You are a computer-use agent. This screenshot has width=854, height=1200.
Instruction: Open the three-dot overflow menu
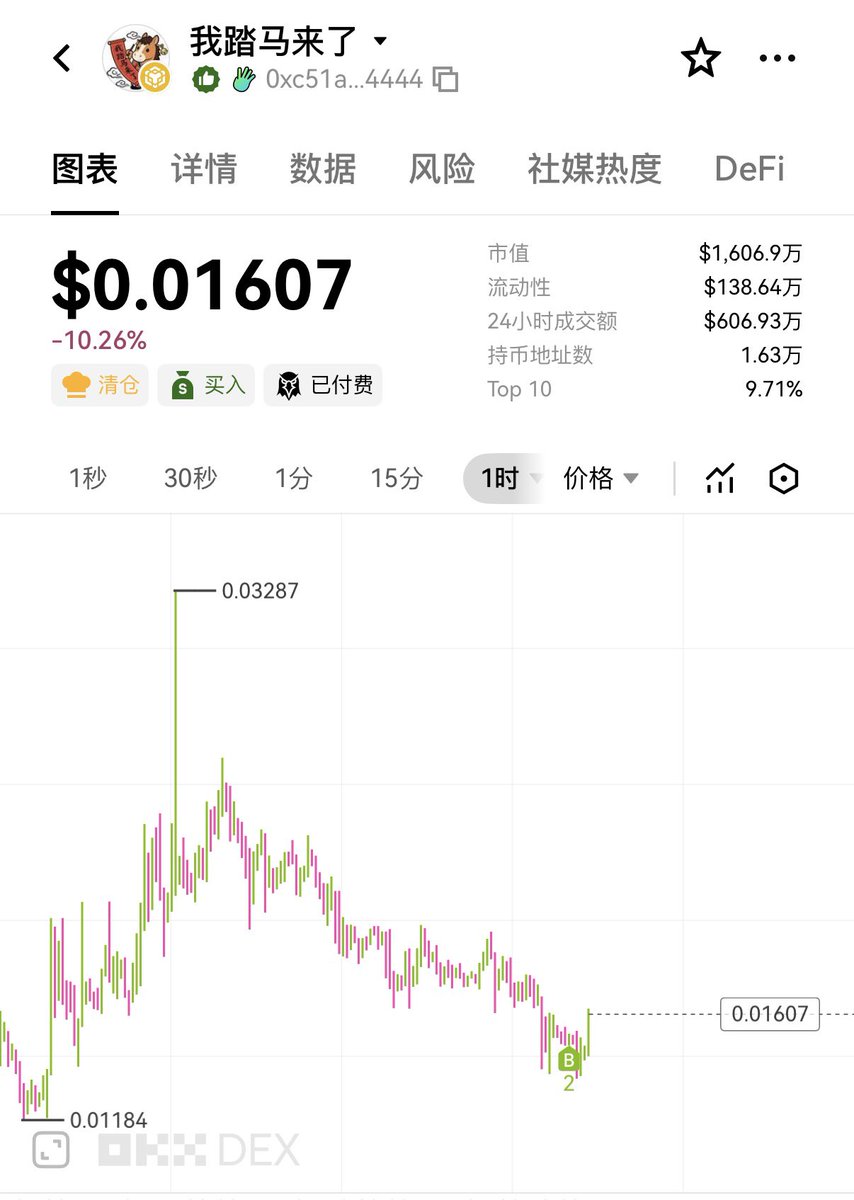click(x=777, y=59)
